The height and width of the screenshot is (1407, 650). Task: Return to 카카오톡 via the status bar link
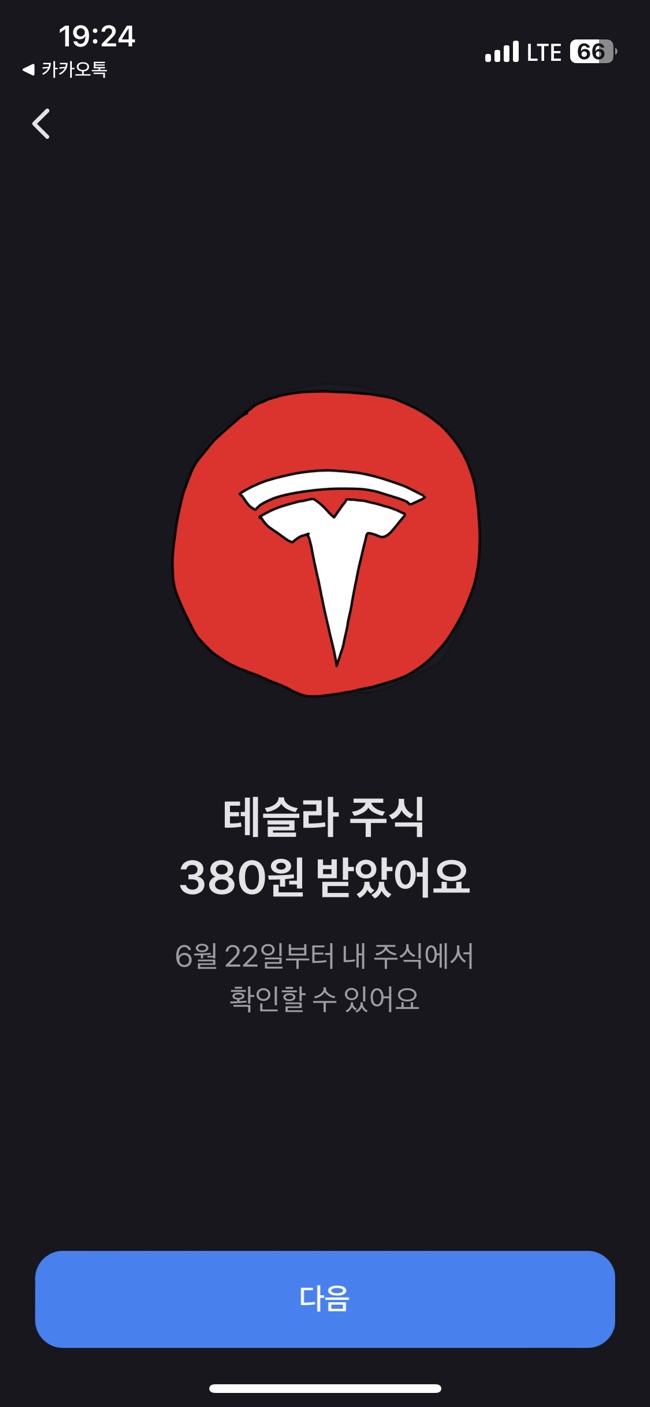[x=65, y=70]
